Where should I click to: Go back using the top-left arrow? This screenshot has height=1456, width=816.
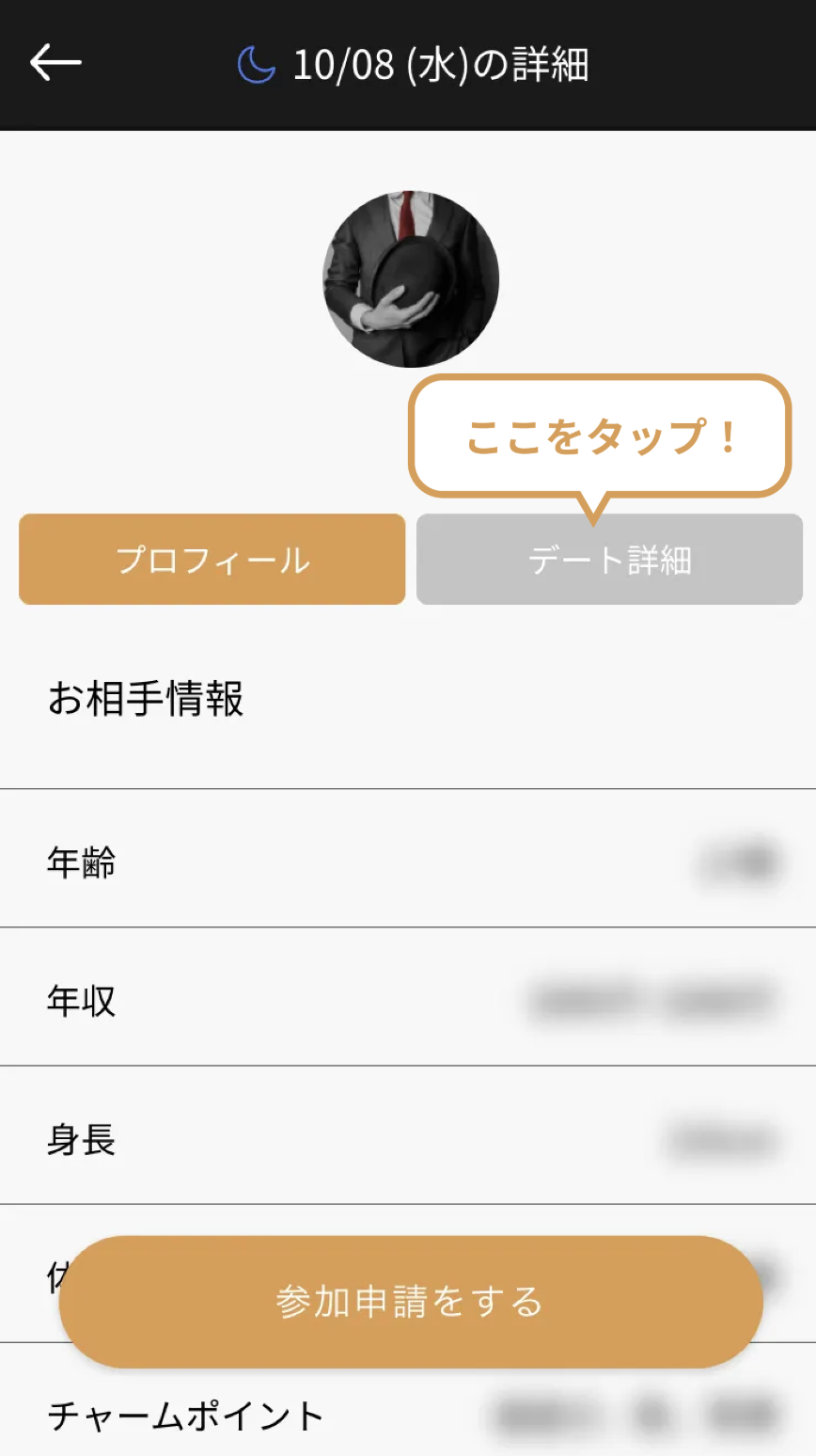pyautogui.click(x=55, y=63)
